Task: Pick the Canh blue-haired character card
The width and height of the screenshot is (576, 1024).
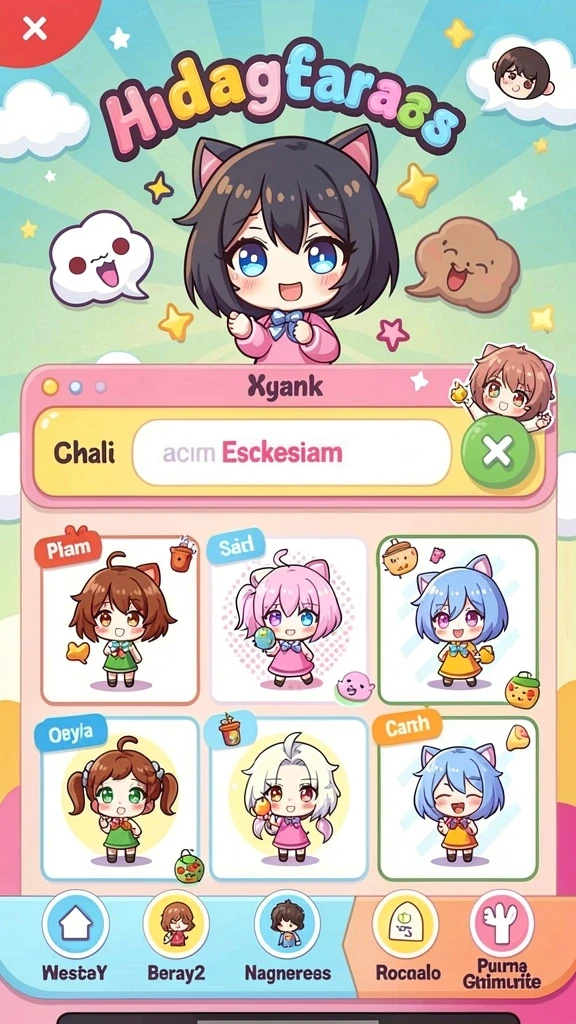Action: [457, 798]
